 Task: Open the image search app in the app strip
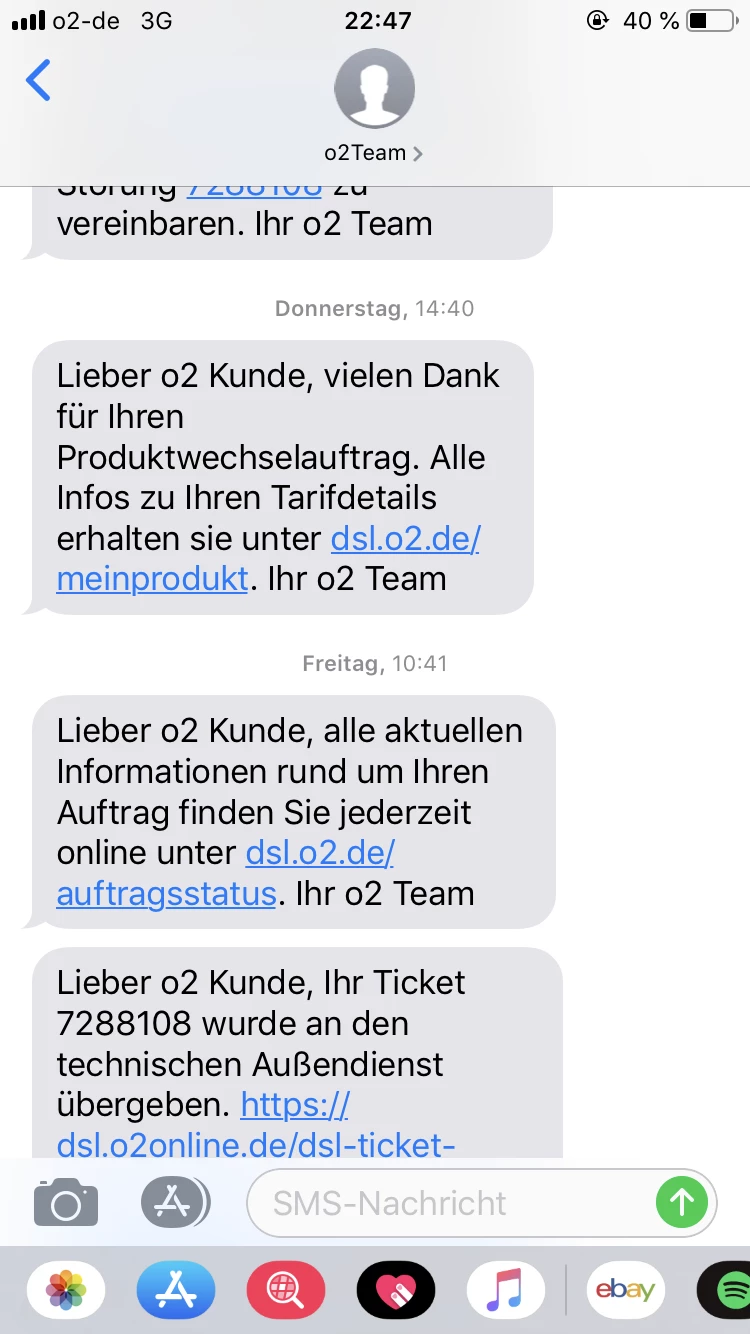click(x=286, y=1290)
